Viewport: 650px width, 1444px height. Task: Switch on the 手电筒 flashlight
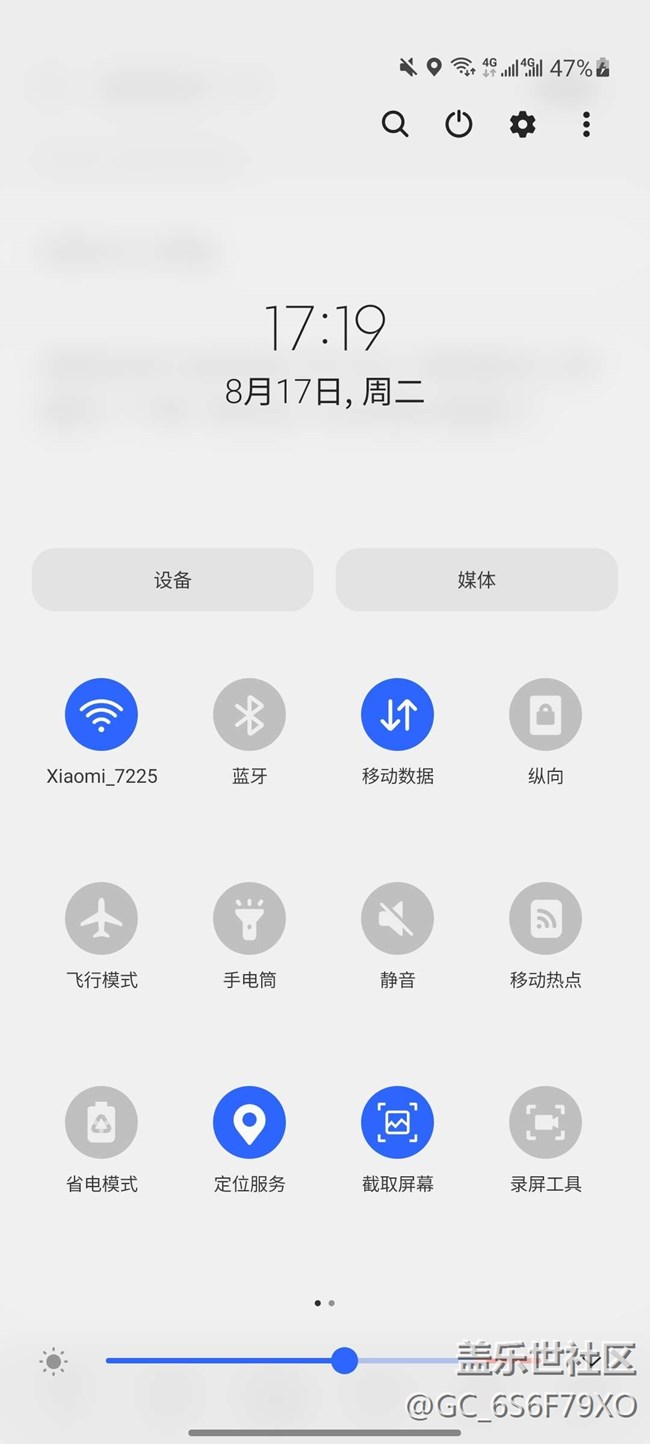[x=249, y=918]
